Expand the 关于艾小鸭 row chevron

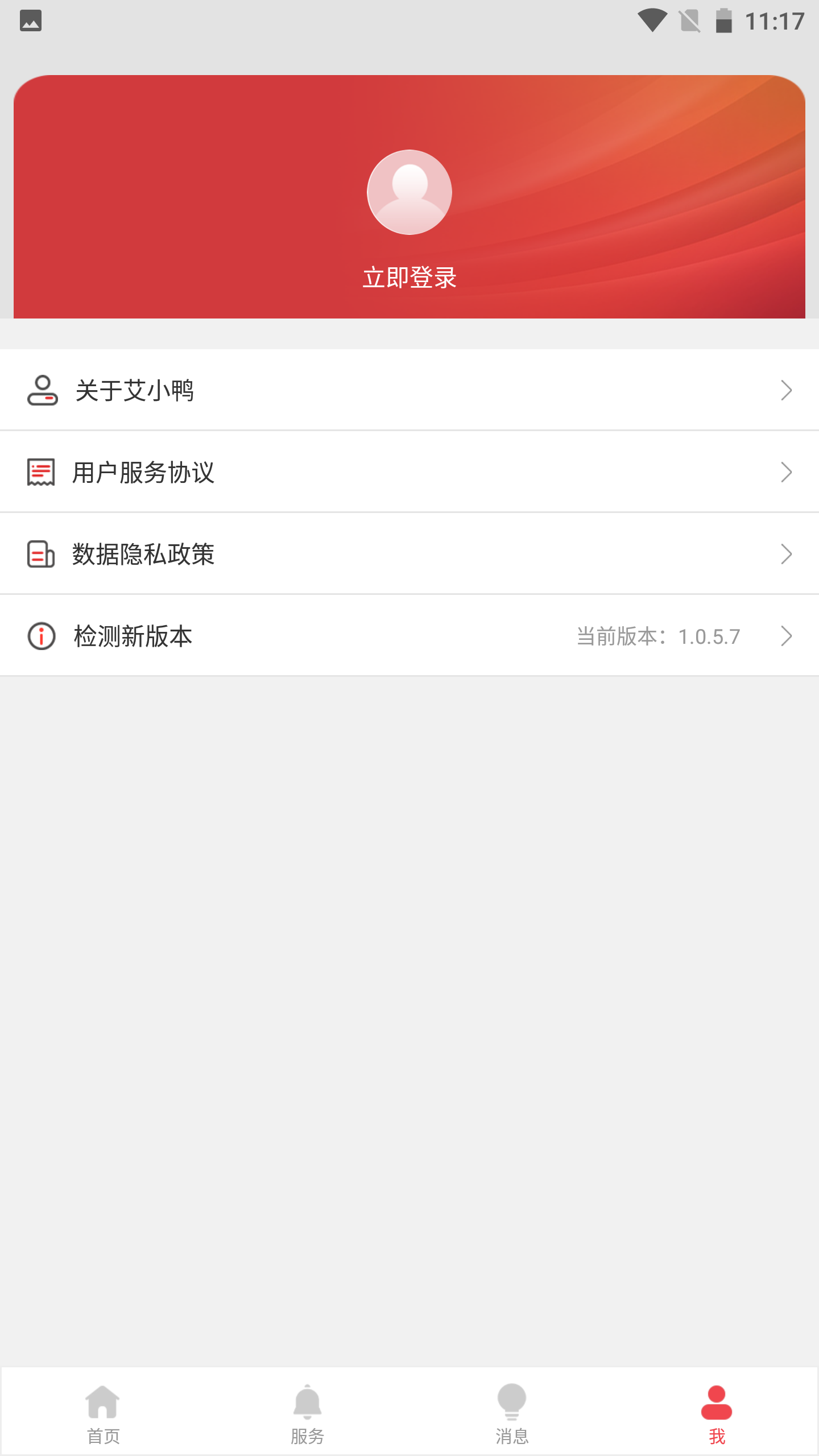786,390
